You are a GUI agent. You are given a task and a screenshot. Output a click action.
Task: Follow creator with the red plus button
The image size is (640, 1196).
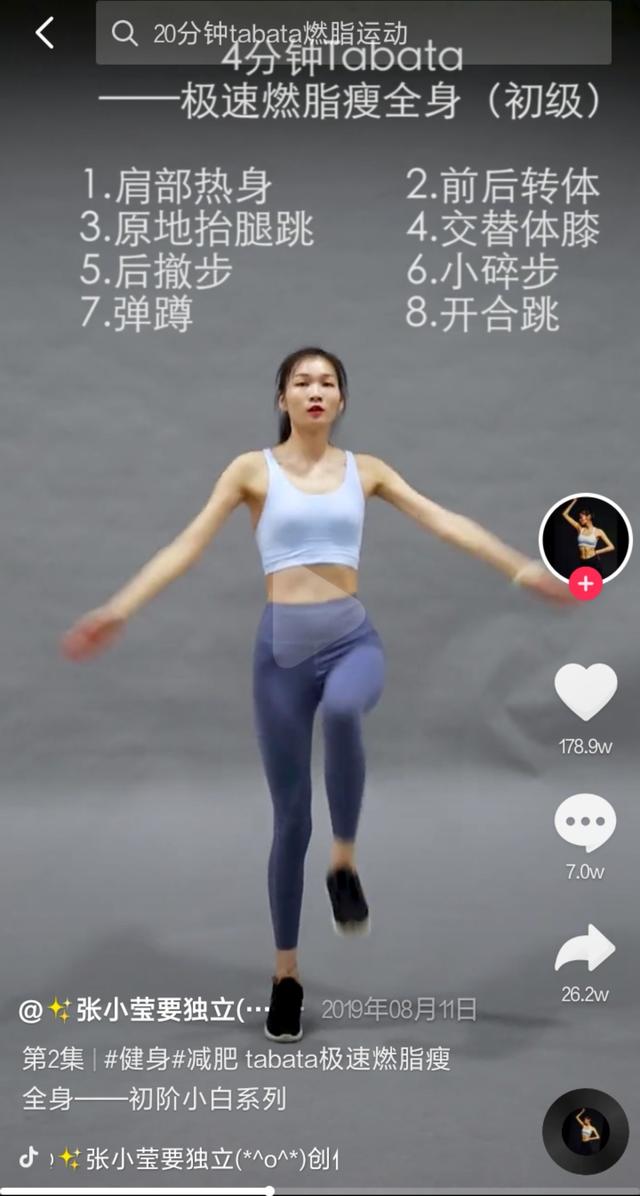pos(585,584)
